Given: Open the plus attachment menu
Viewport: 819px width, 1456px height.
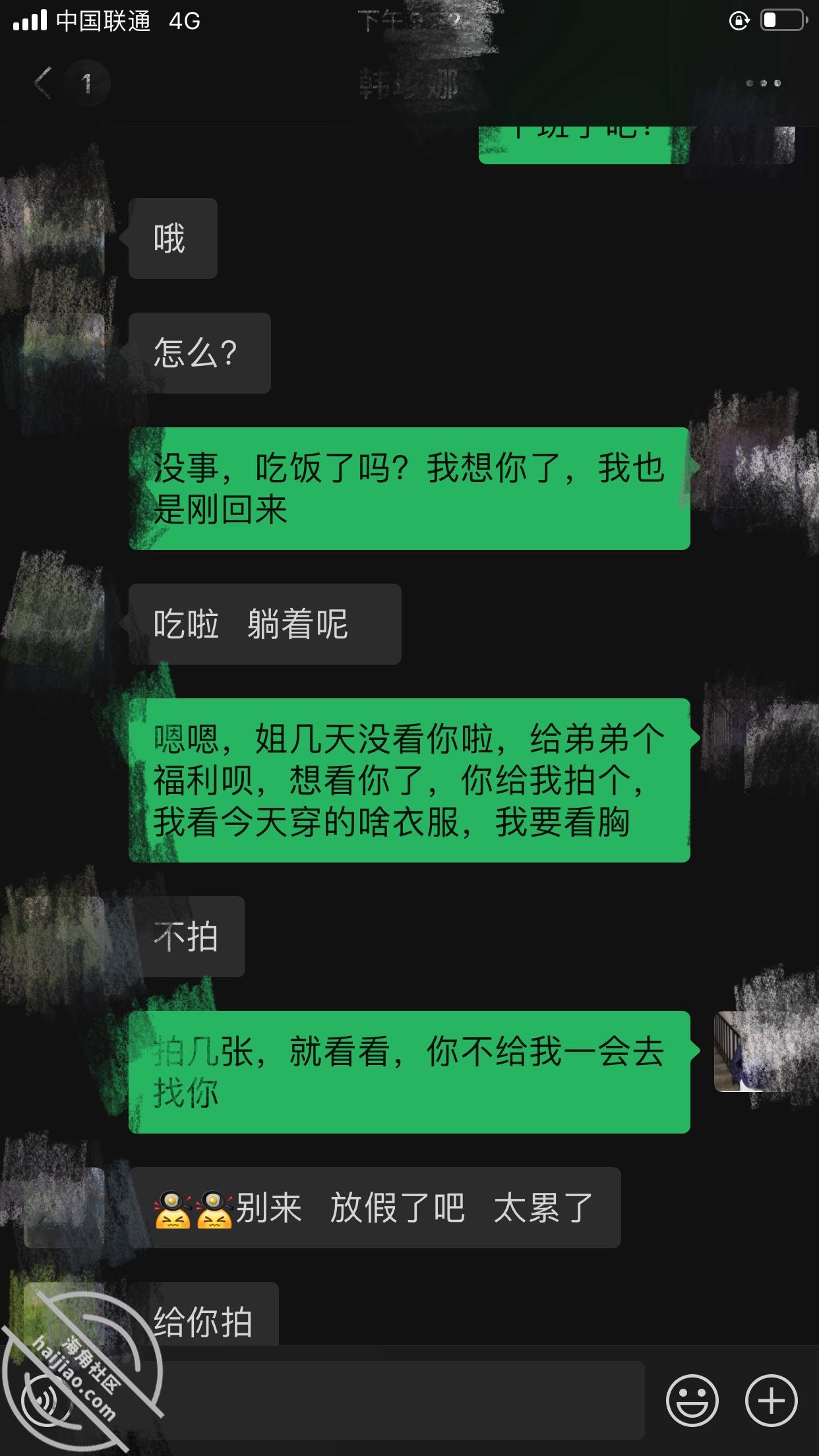Looking at the screenshot, I should pyautogui.click(x=771, y=1401).
